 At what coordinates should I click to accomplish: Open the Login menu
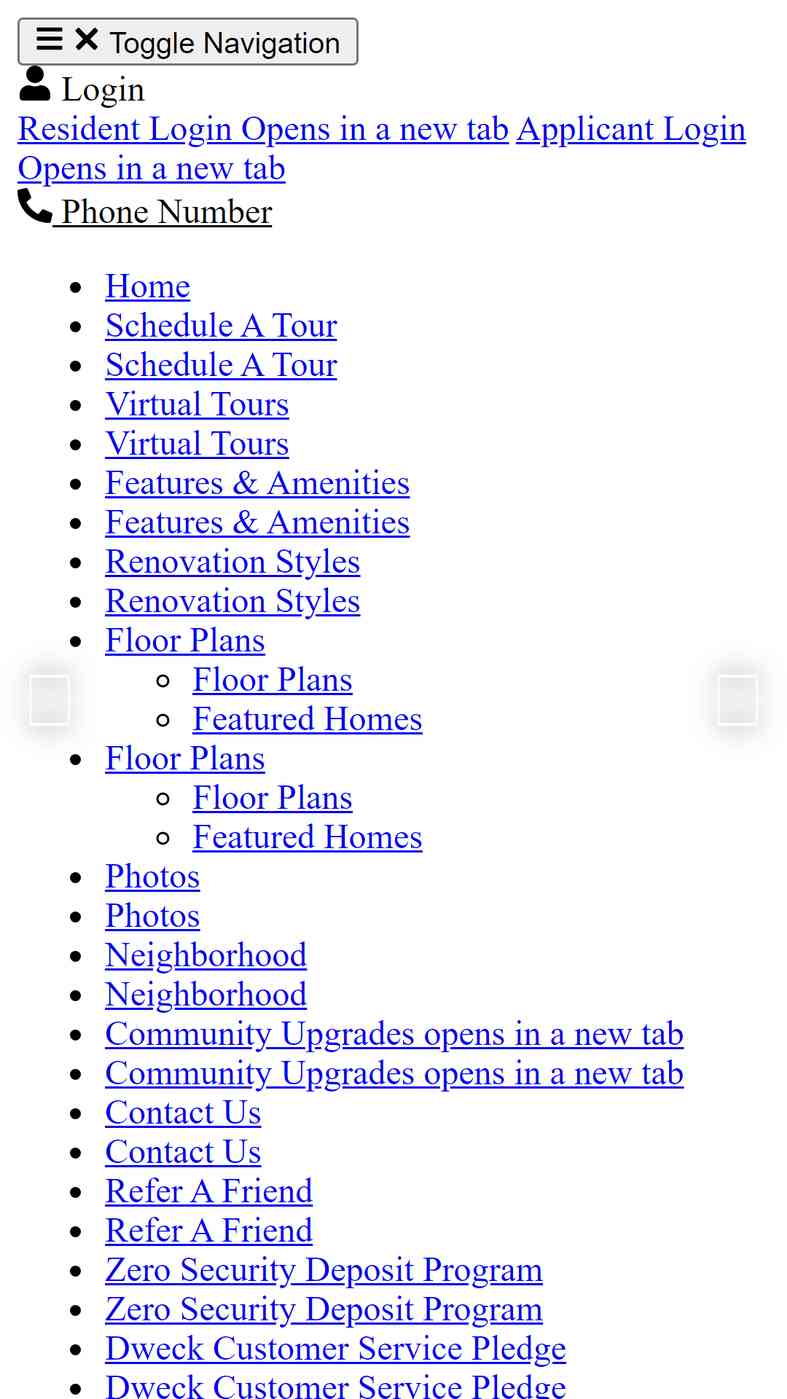[82, 88]
